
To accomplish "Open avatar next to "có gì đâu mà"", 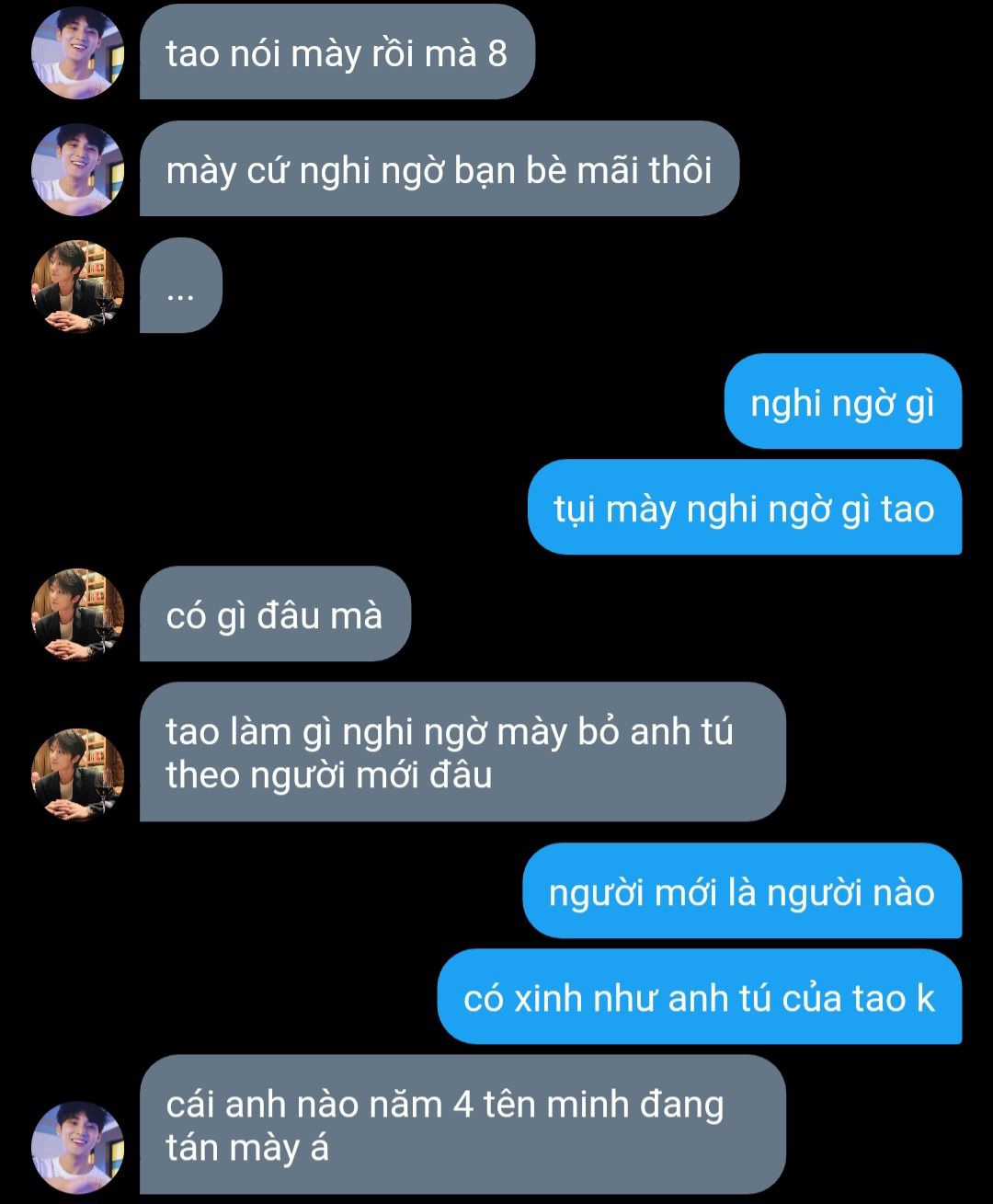I will point(77,614).
